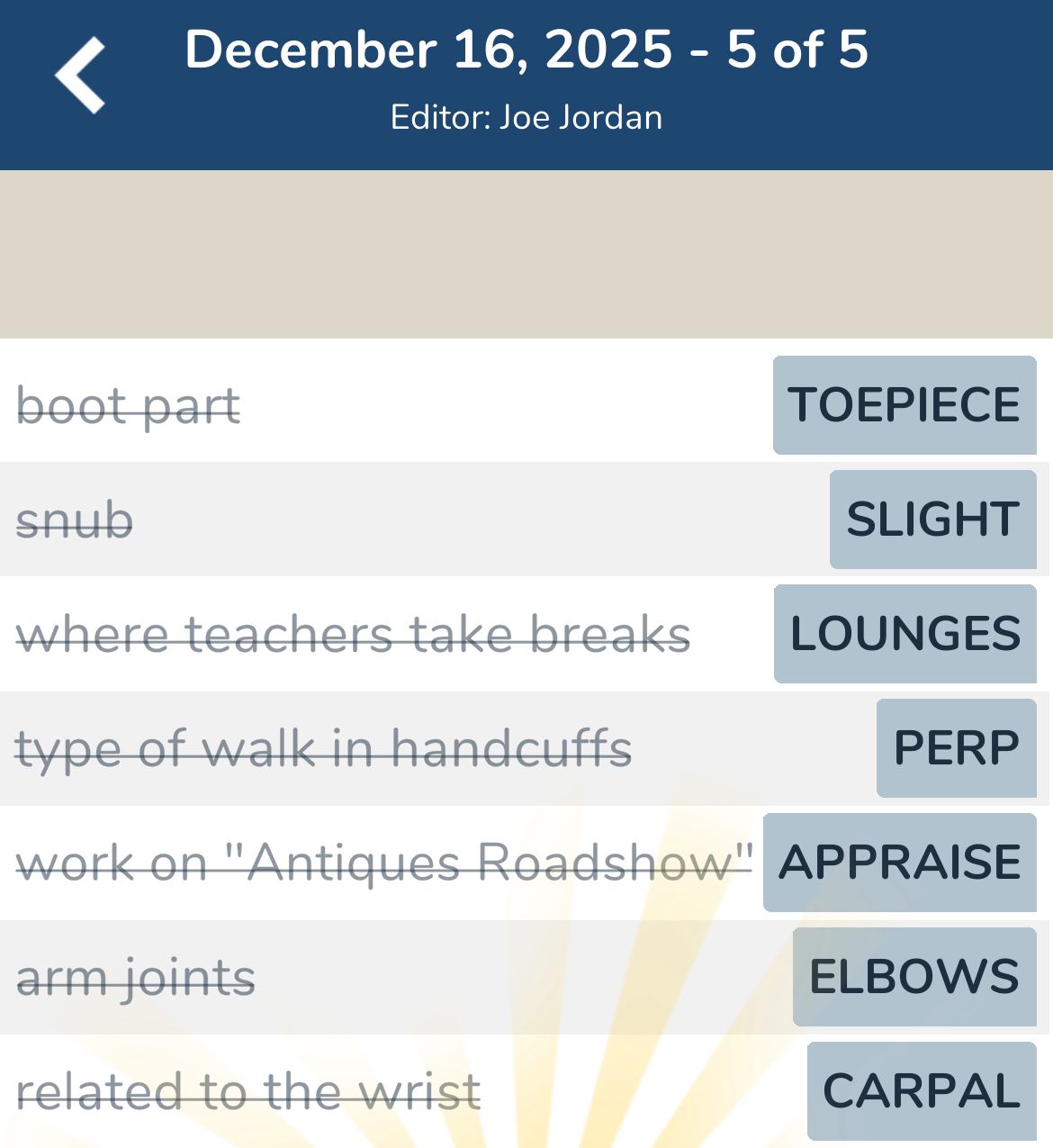This screenshot has width=1053, height=1148.
Task: Click the 'related to the wrist' clue
Action: tap(249, 1089)
